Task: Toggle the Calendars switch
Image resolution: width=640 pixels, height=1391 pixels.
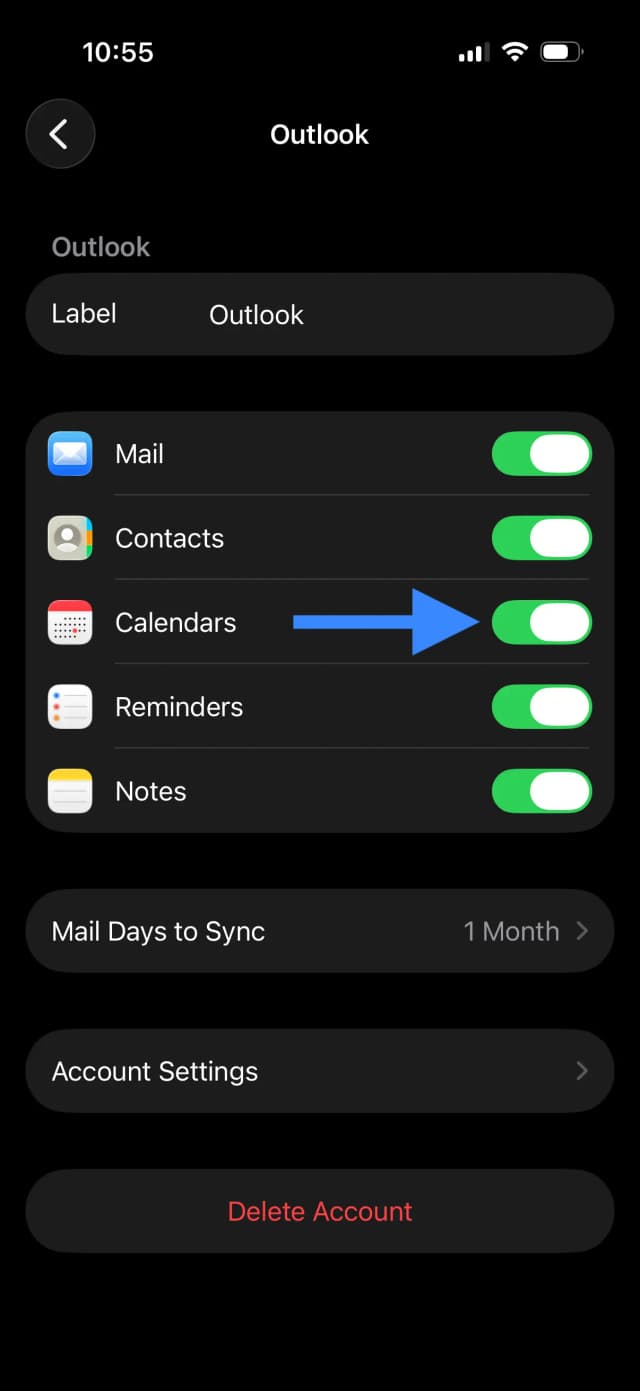Action: (542, 622)
